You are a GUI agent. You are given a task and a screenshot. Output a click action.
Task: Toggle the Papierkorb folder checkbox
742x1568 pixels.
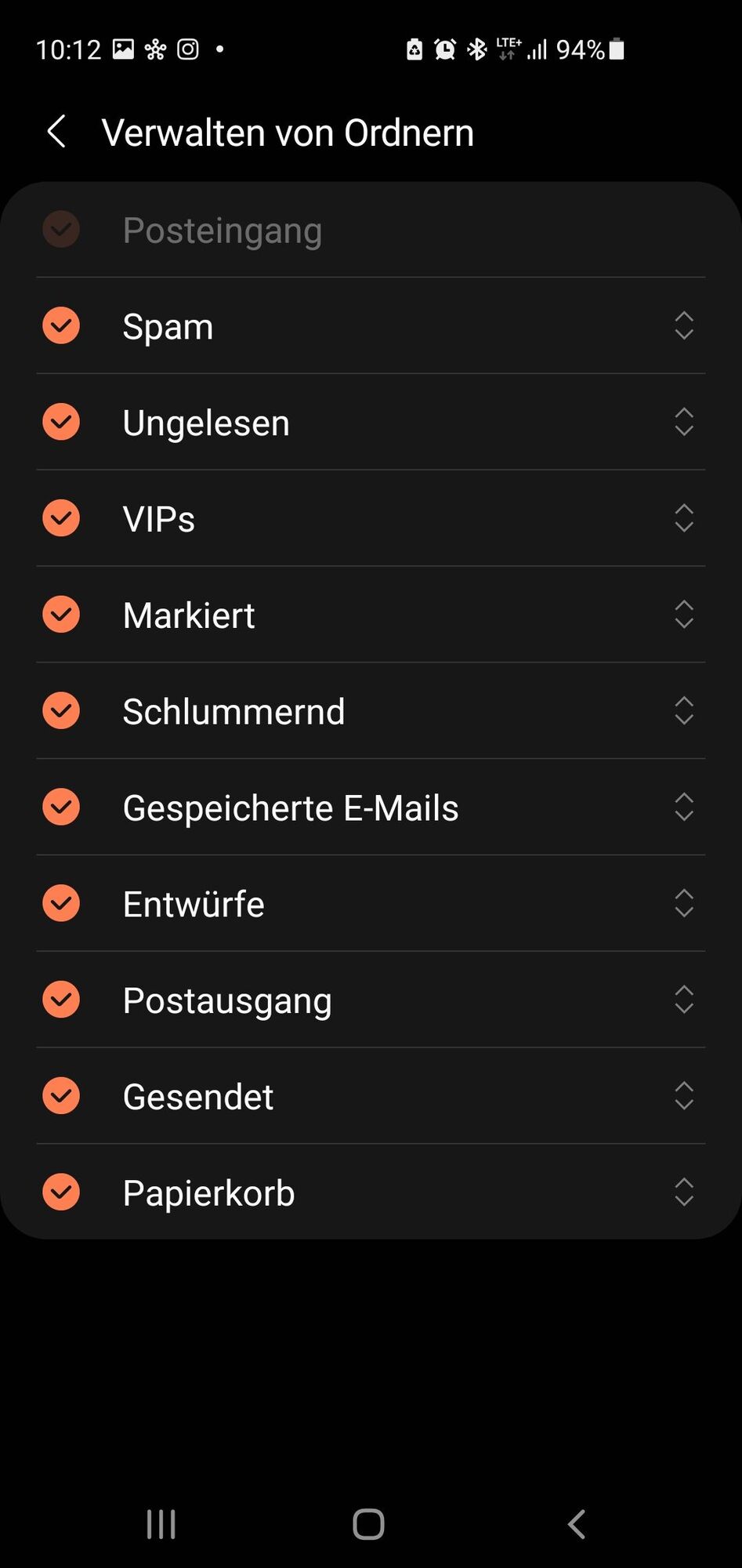point(61,1192)
